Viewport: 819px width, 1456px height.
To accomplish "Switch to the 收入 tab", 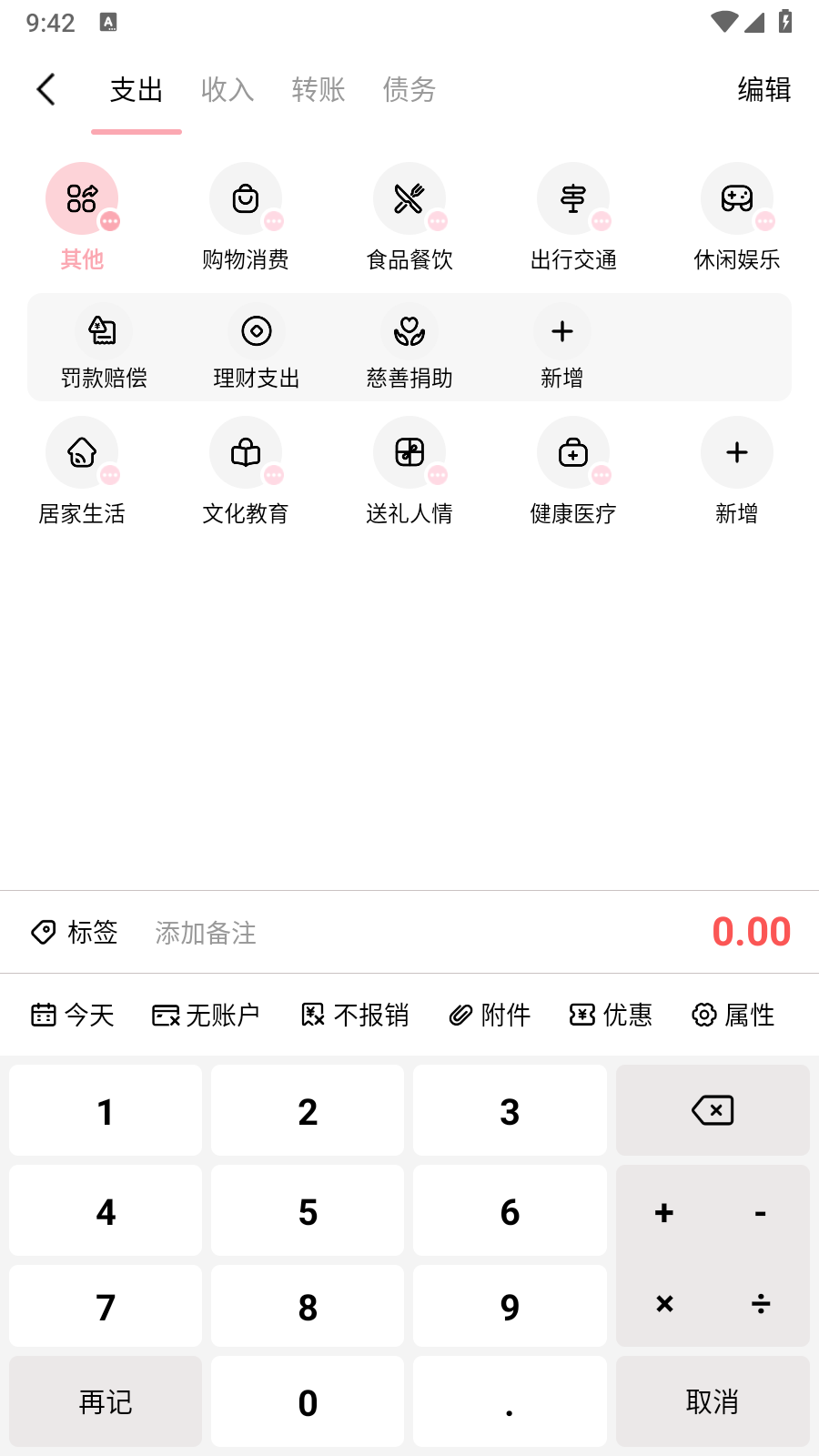I will tap(227, 89).
